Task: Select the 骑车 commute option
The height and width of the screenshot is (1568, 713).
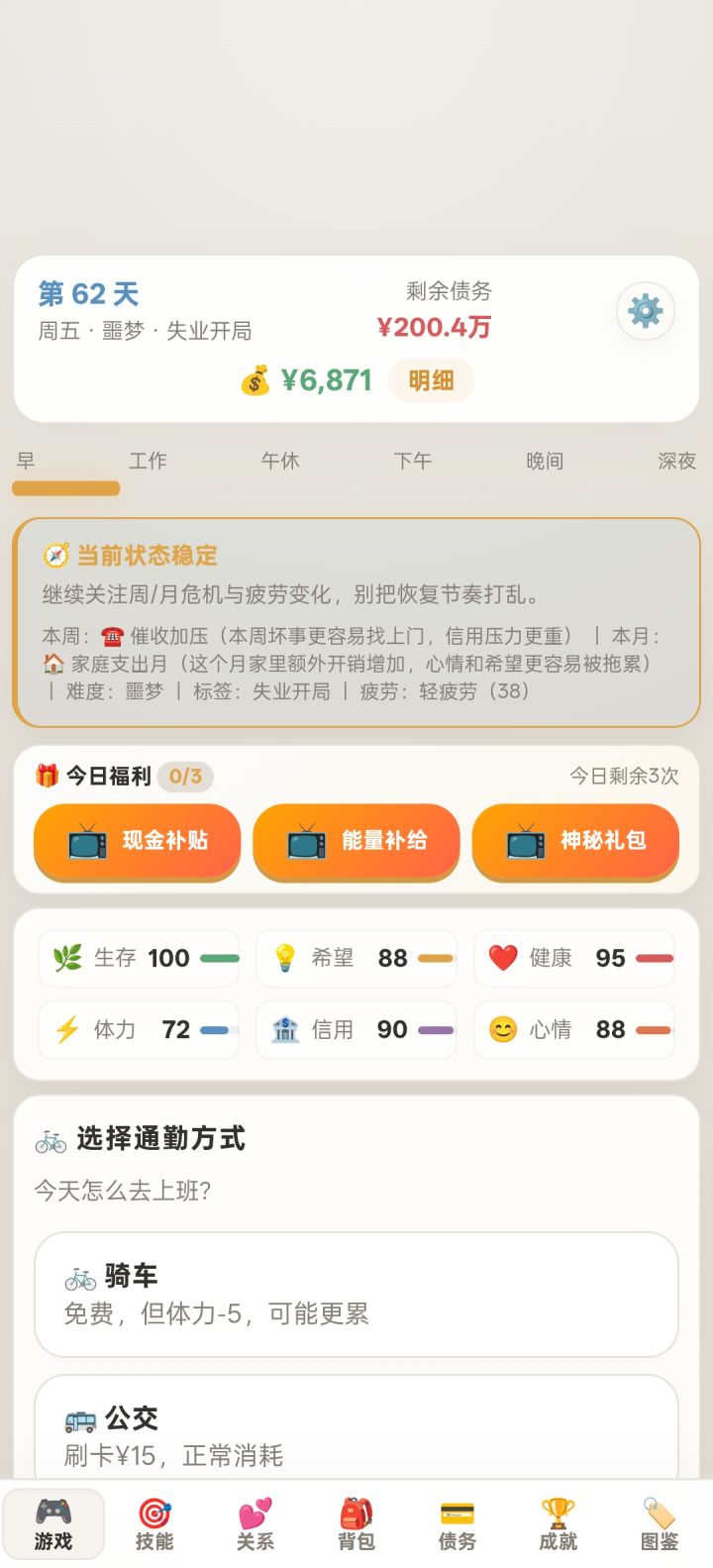Action: click(356, 1294)
